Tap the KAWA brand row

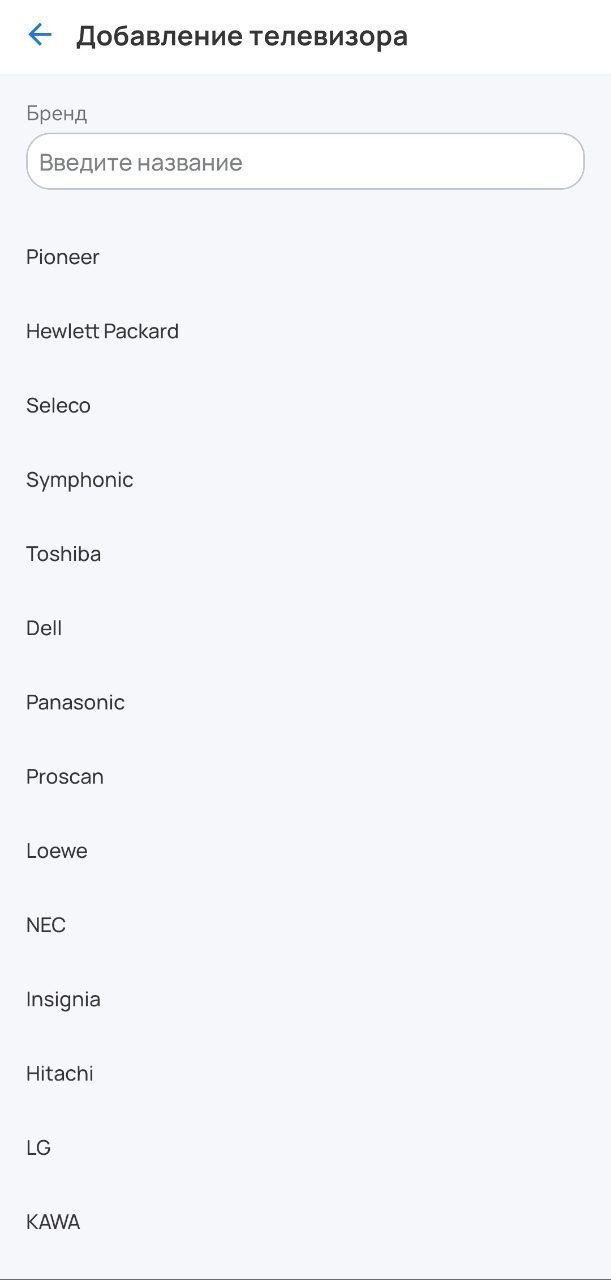click(53, 1222)
